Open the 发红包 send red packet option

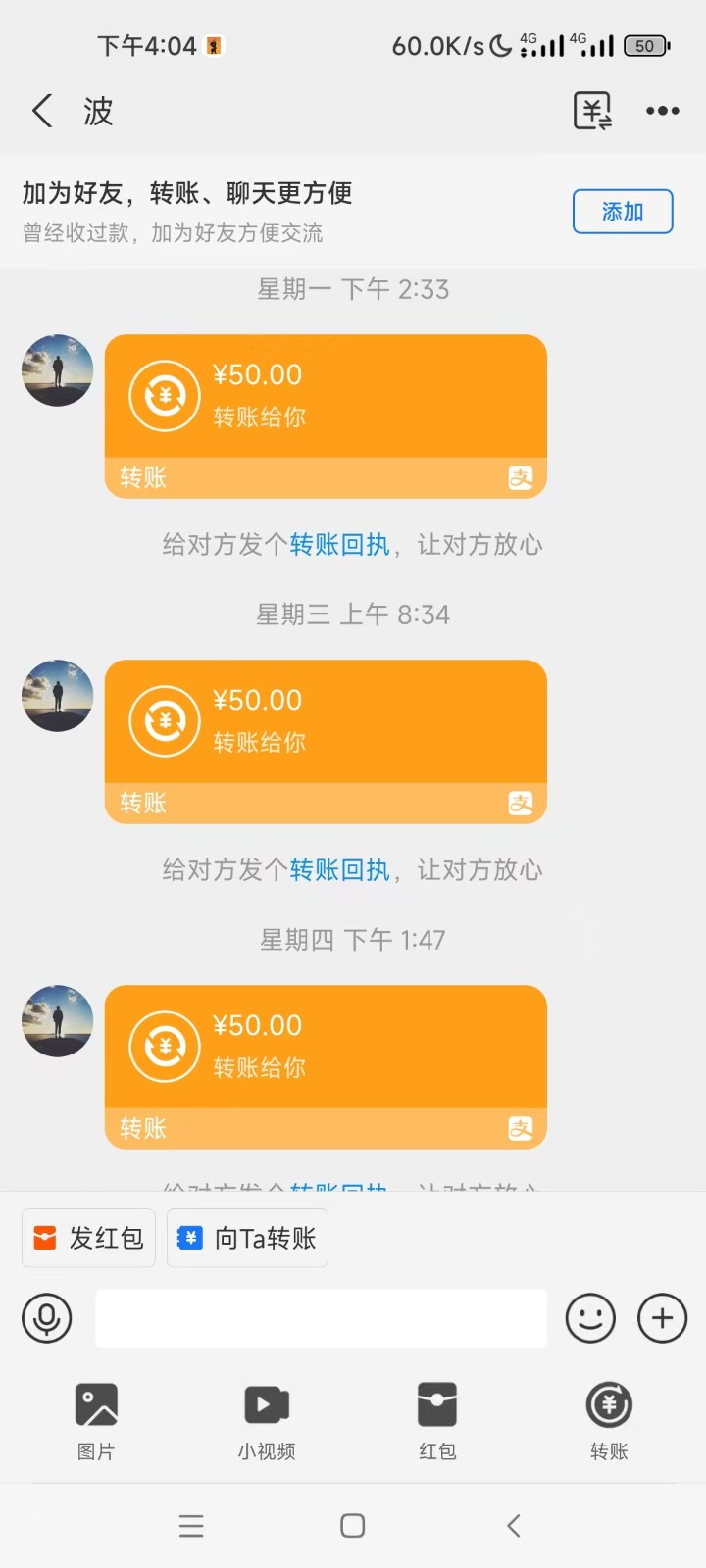88,1238
